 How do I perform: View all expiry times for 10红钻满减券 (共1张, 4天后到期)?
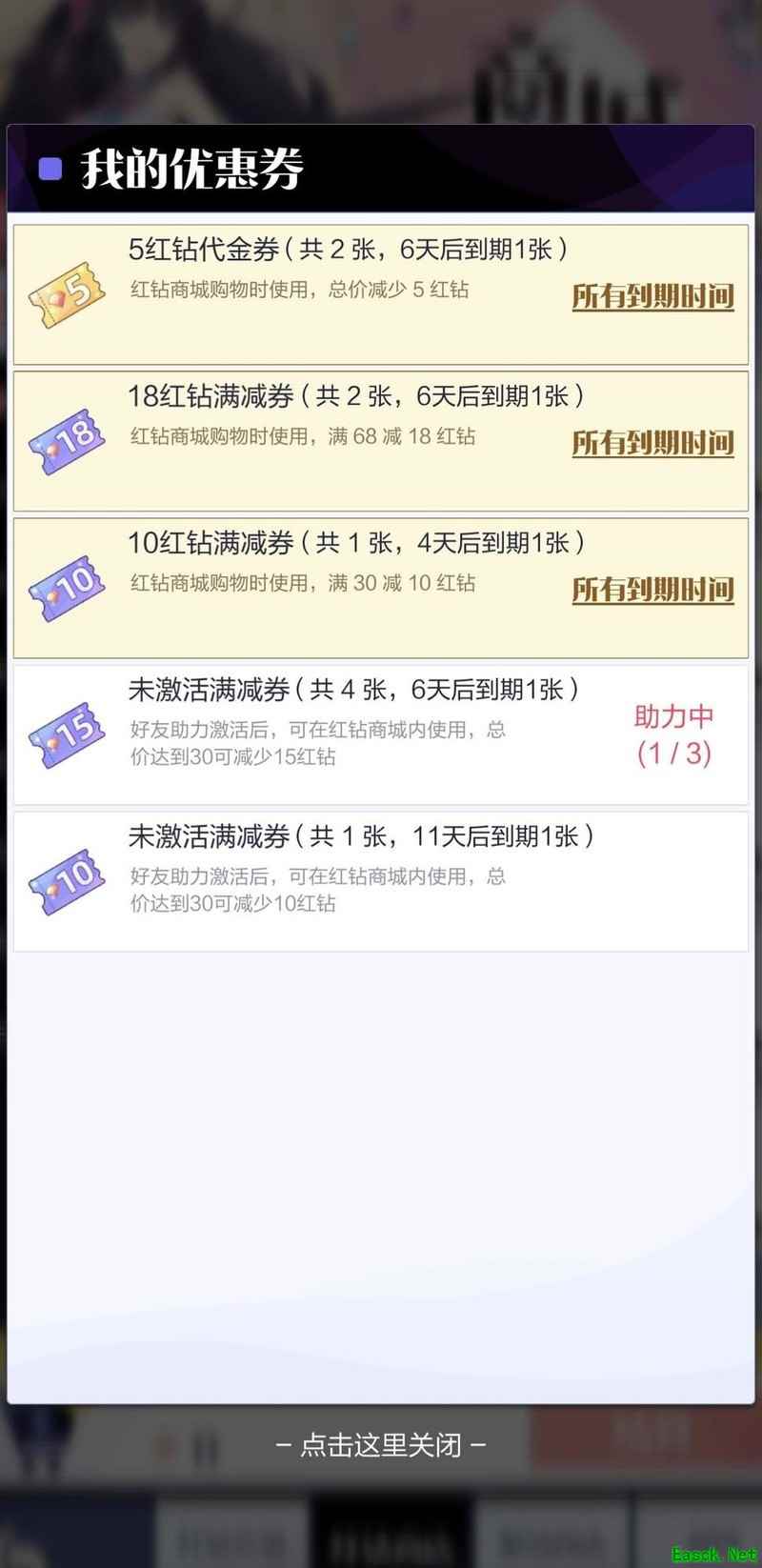point(652,590)
